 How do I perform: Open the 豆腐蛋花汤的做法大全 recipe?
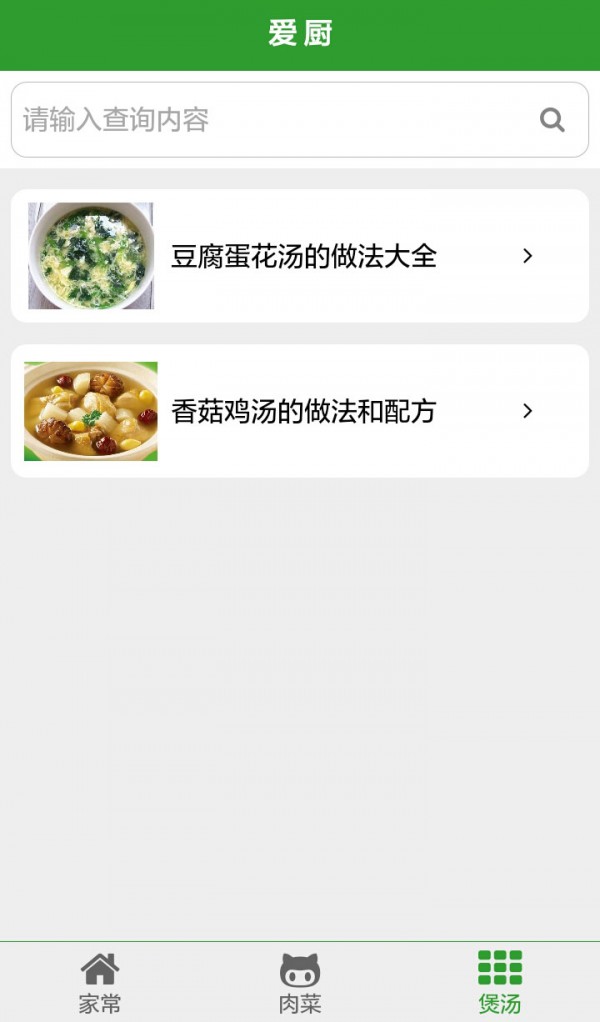[x=300, y=256]
